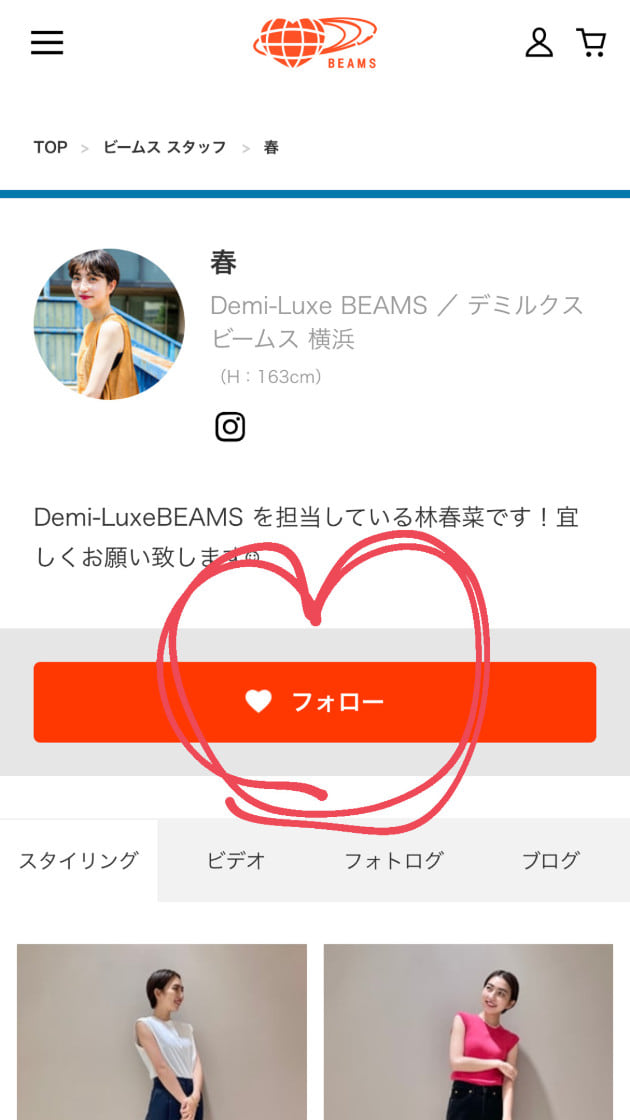Open the account profile icon
Viewport: 630px width, 1120px height.
pyautogui.click(x=539, y=42)
